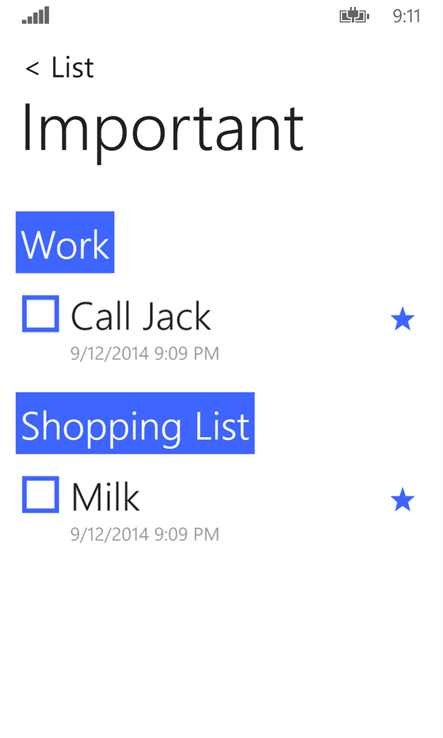Open the Shopping List header
The width and height of the screenshot is (443, 738).
(x=135, y=423)
